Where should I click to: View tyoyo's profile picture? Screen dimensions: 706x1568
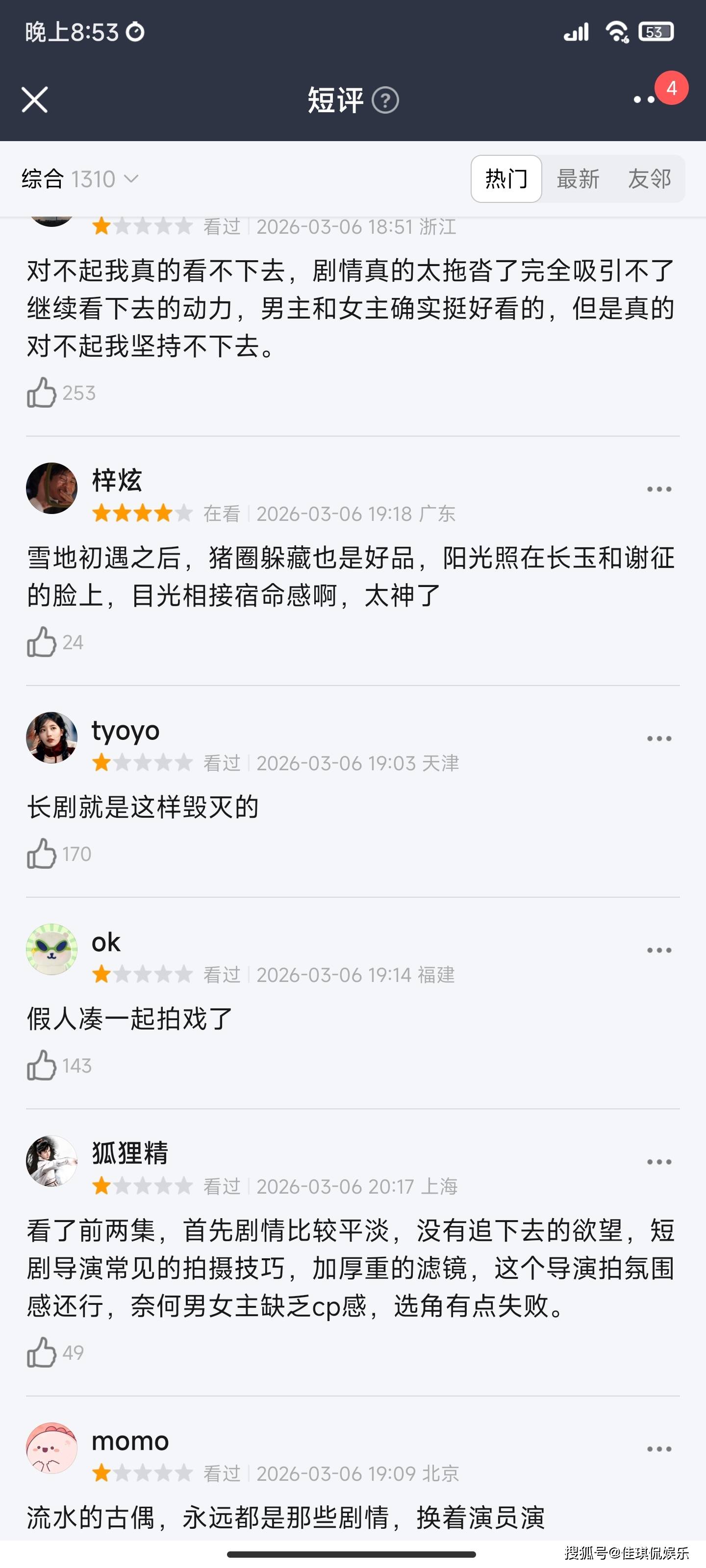[52, 738]
